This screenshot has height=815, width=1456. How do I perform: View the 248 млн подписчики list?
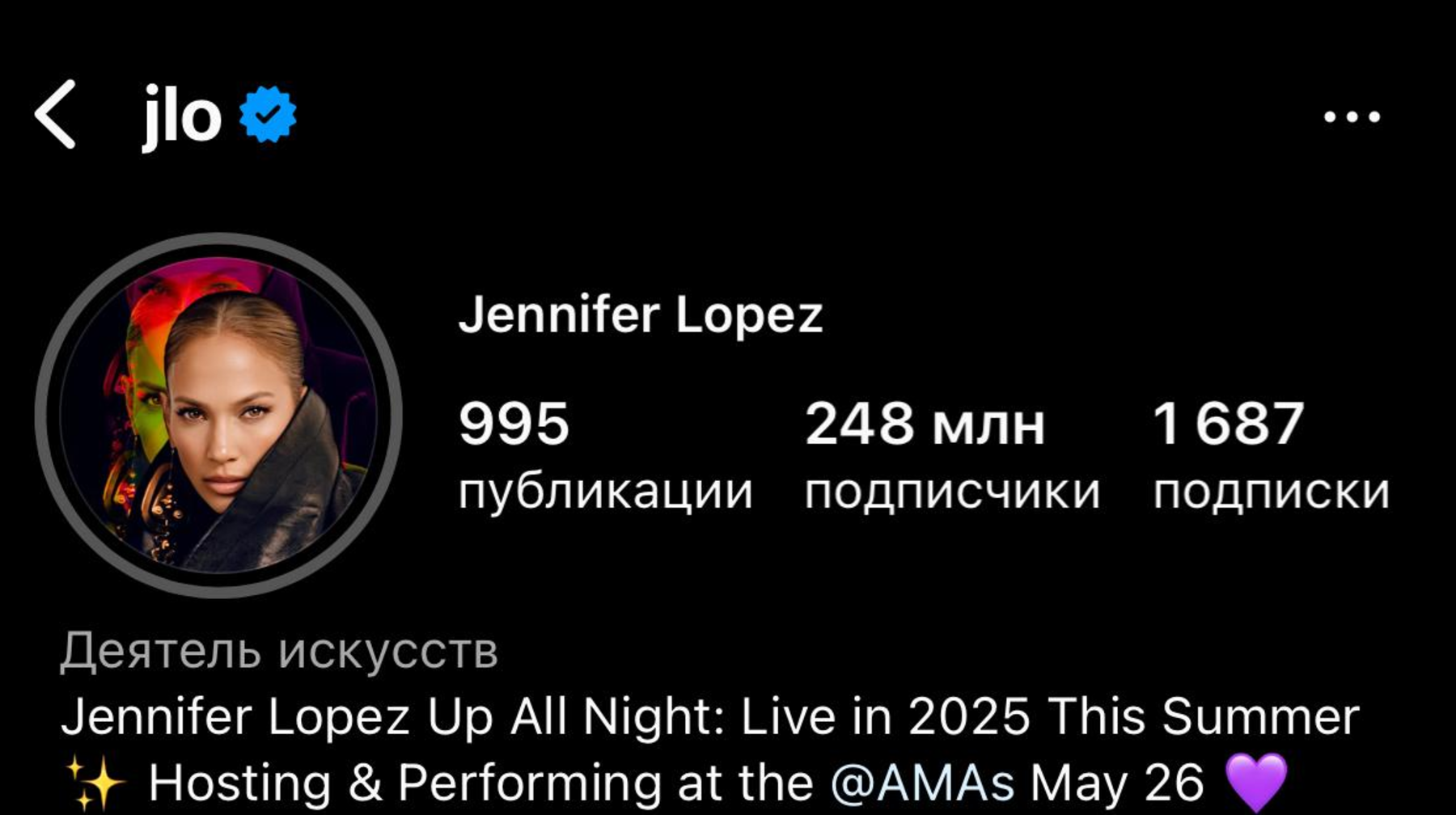pos(951,457)
